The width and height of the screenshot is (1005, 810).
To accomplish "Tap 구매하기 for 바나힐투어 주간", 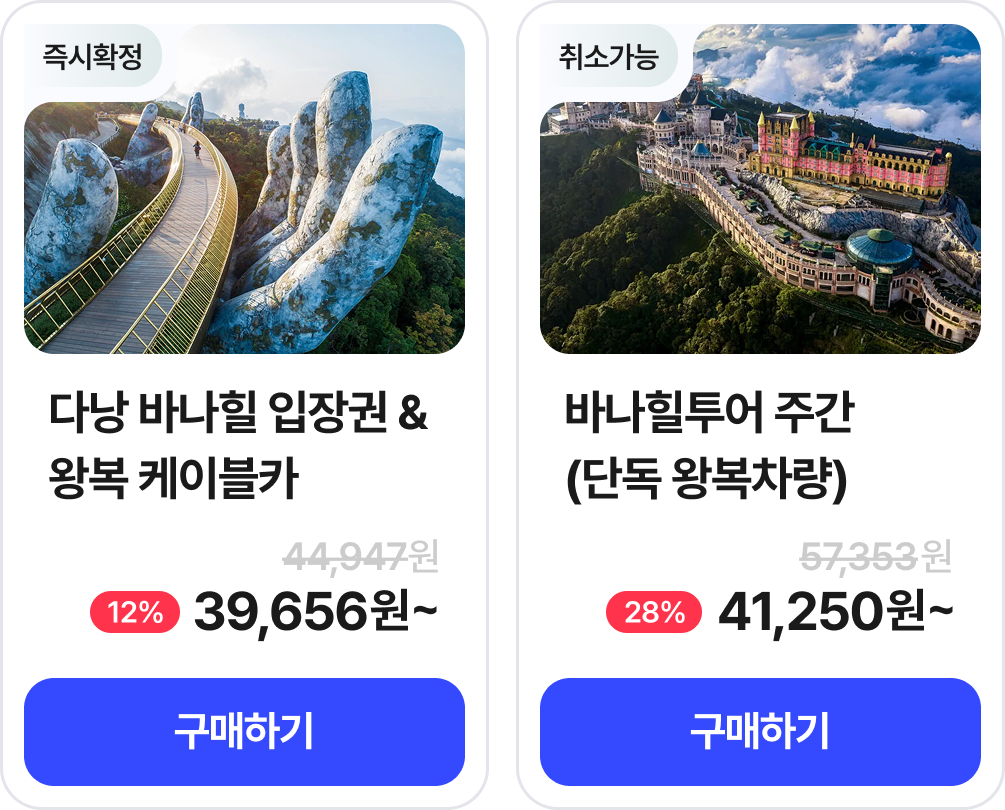I will [x=760, y=732].
